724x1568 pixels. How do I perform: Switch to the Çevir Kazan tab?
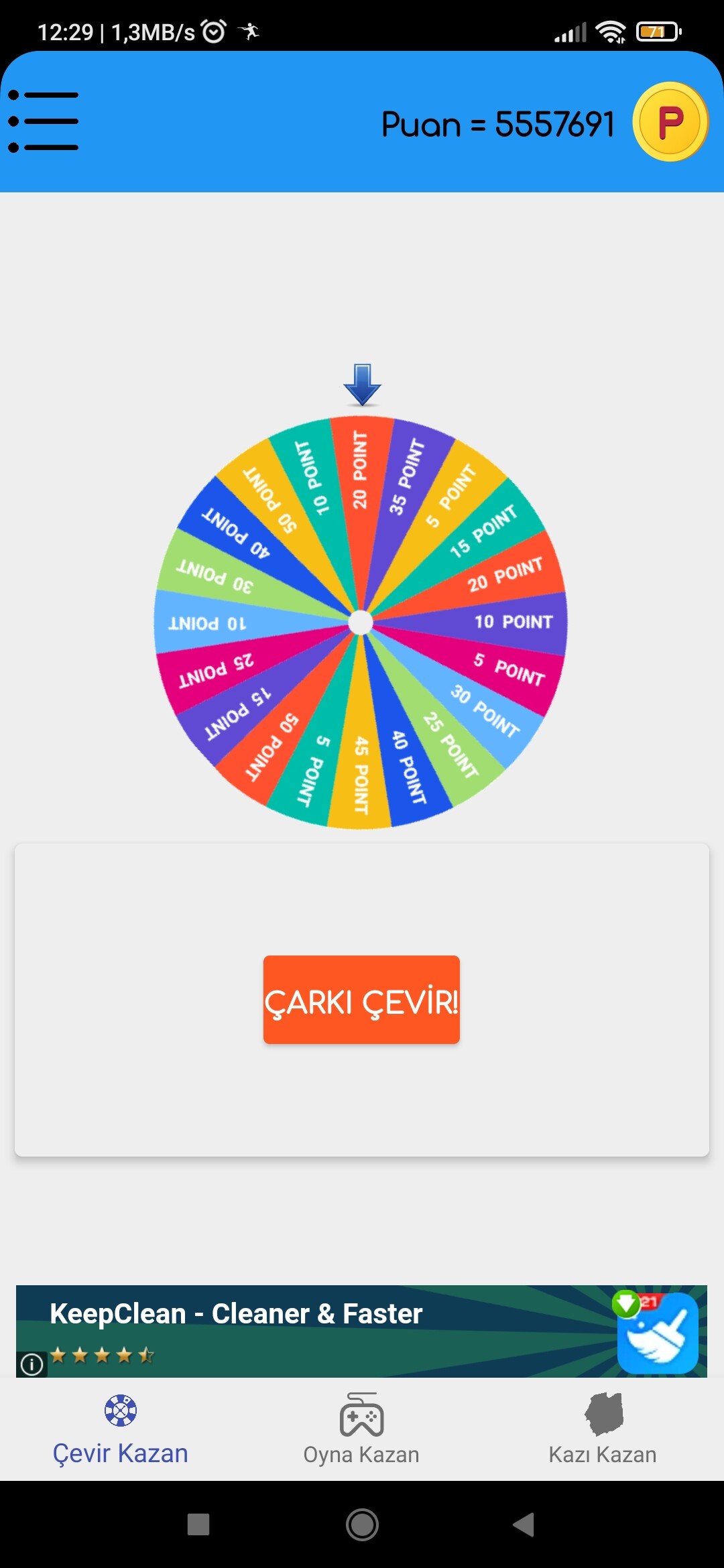121,1429
